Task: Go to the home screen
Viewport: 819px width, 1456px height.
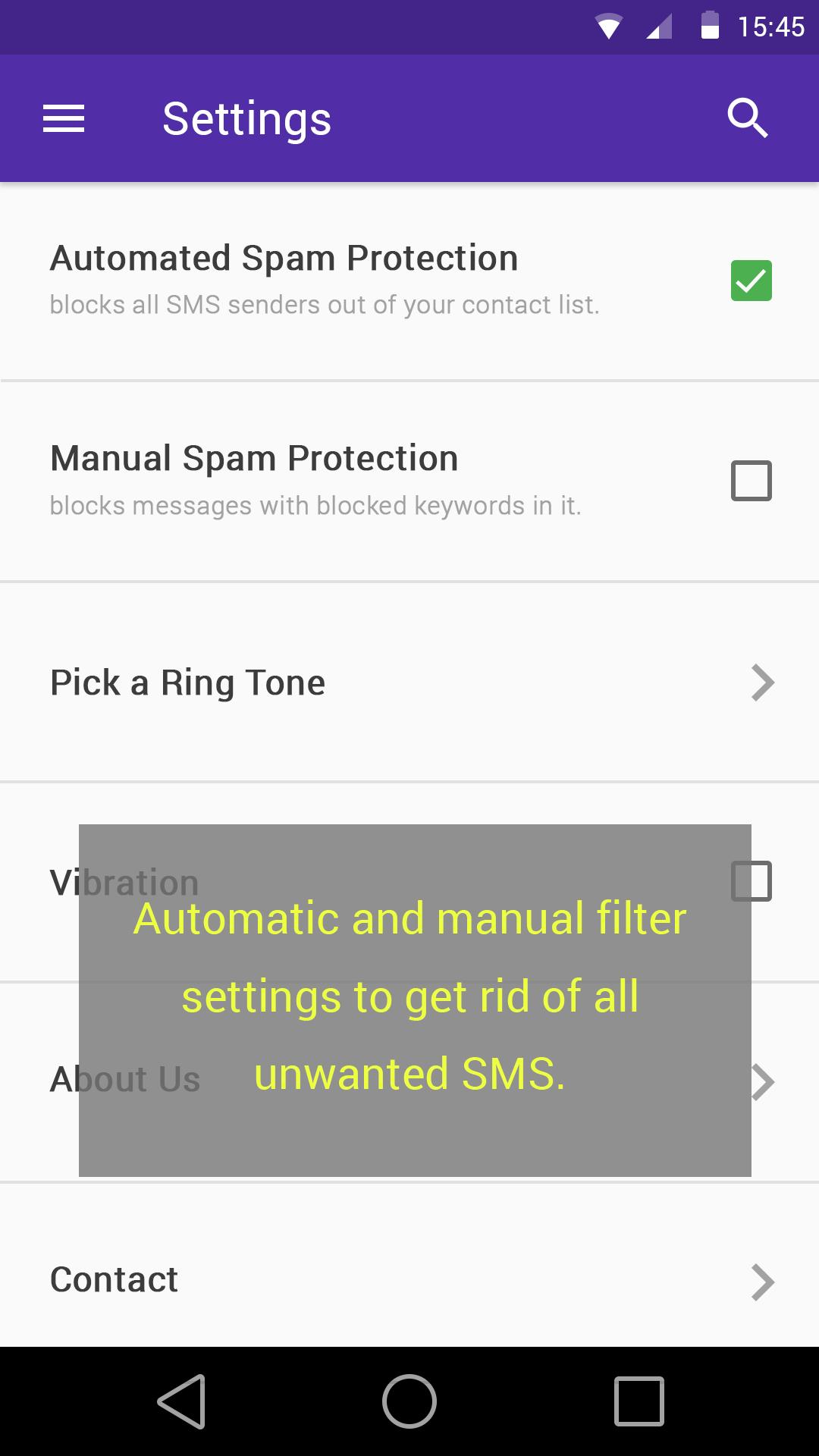Action: [x=409, y=1401]
